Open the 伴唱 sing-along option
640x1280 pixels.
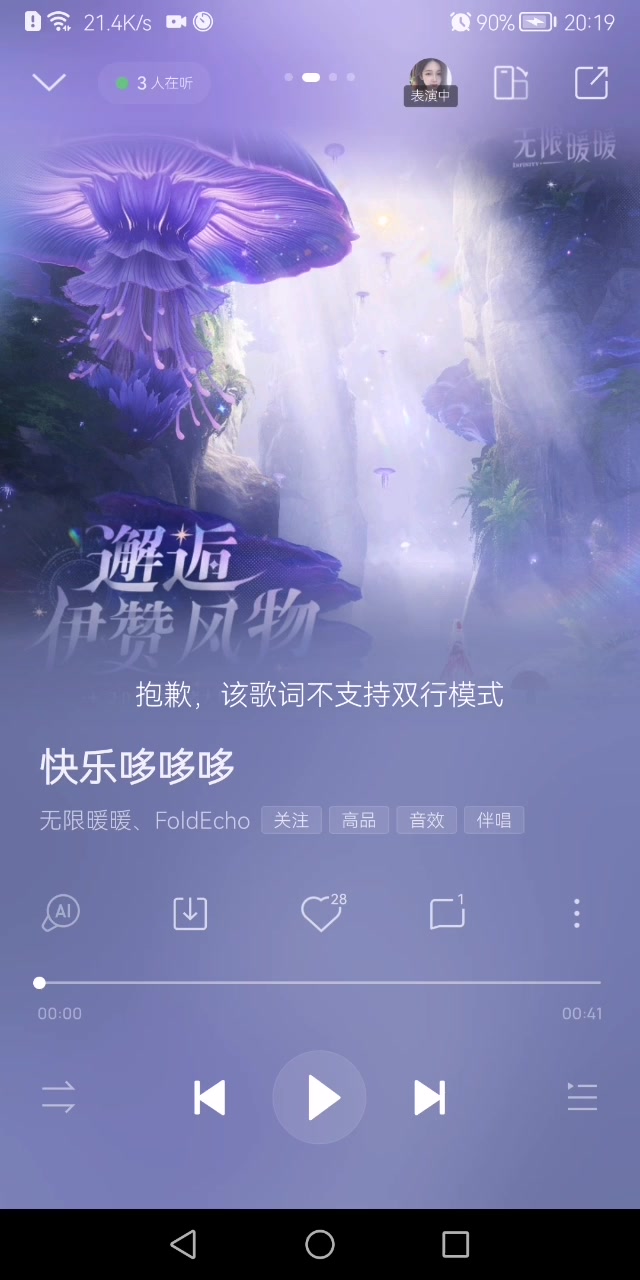tap(494, 820)
